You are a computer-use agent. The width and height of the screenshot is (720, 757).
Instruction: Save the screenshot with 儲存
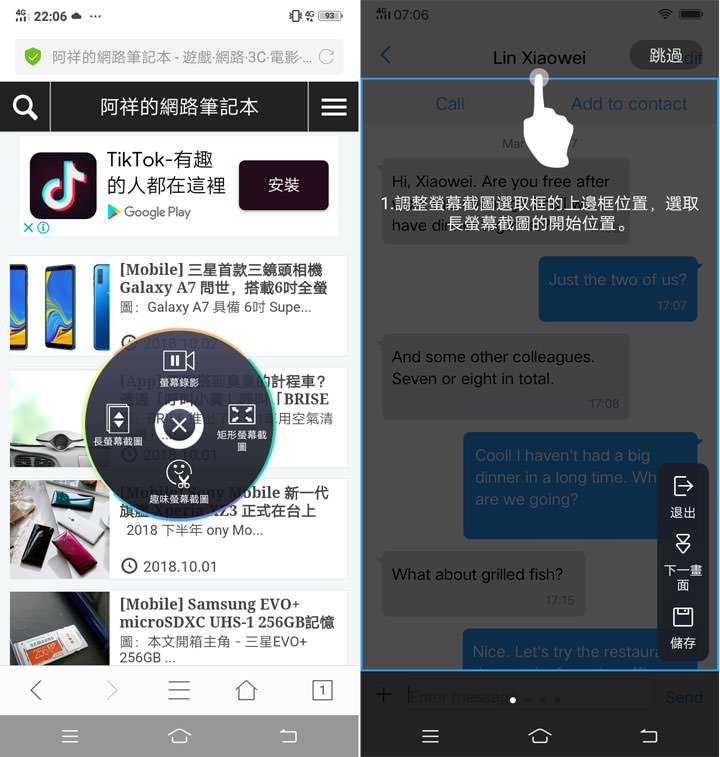click(x=683, y=627)
